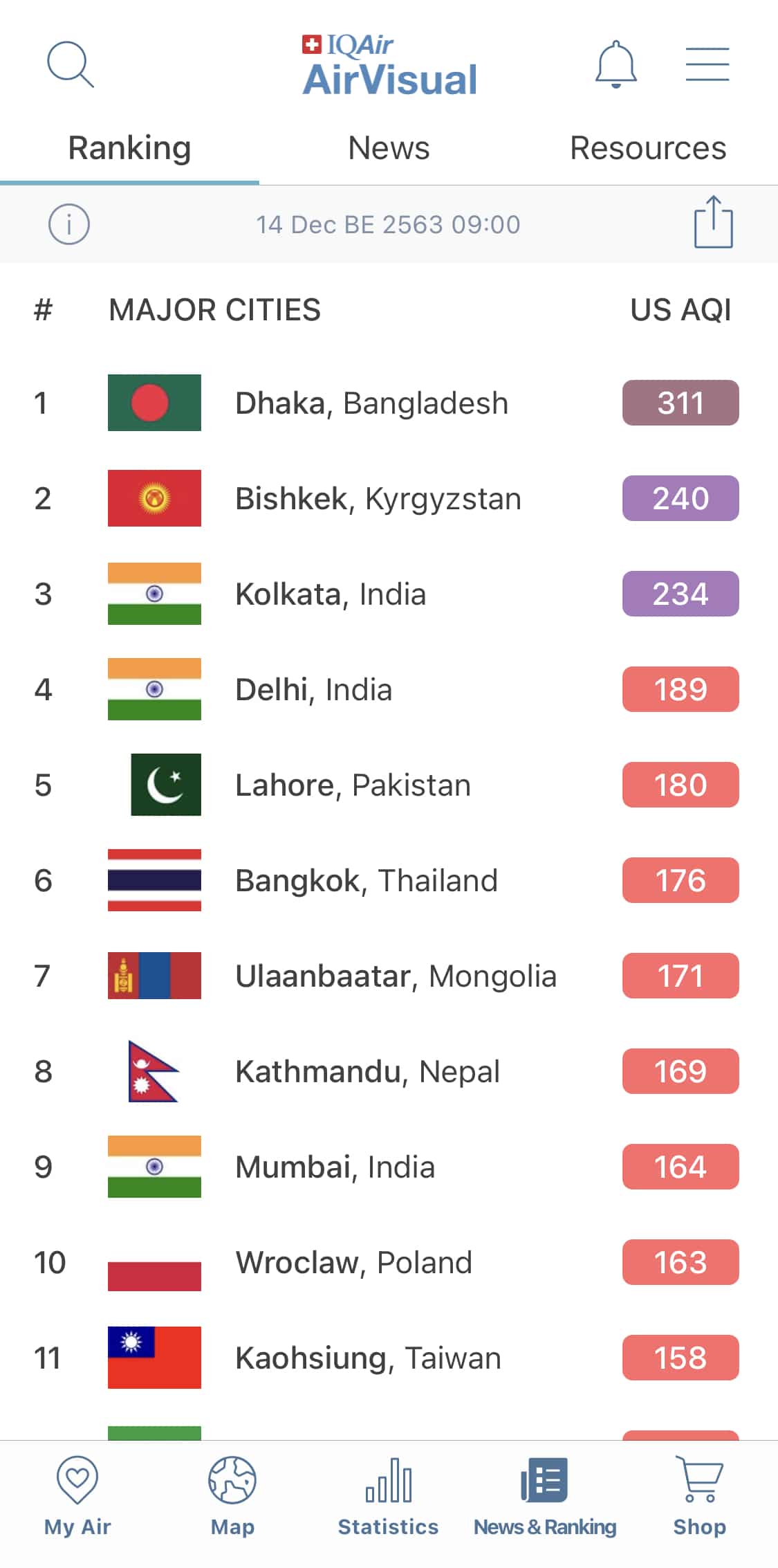This screenshot has width=778, height=1568.
Task: View Delhi, India air quality
Action: coord(389,689)
